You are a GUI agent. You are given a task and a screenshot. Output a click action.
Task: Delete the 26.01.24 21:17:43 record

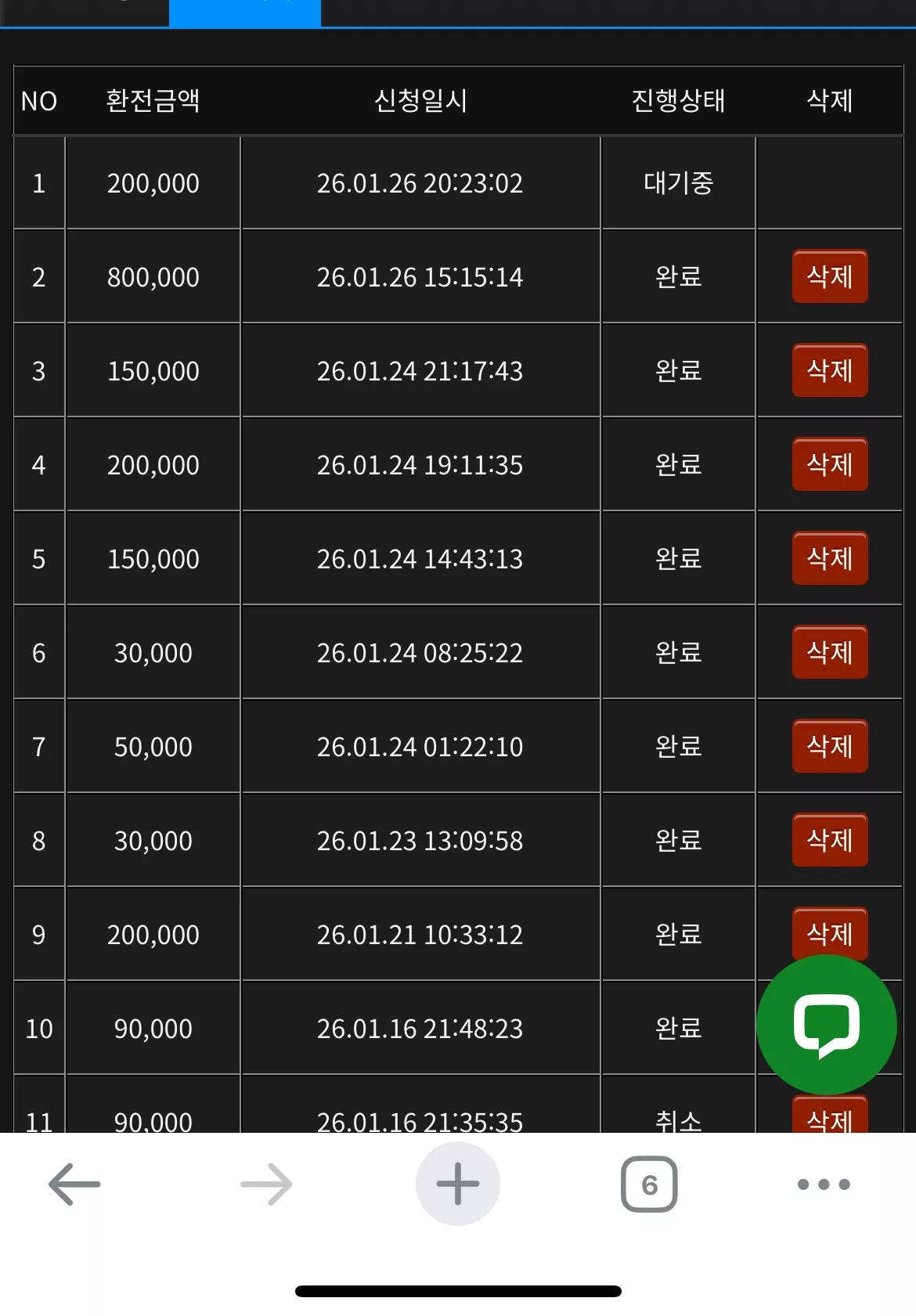click(830, 370)
